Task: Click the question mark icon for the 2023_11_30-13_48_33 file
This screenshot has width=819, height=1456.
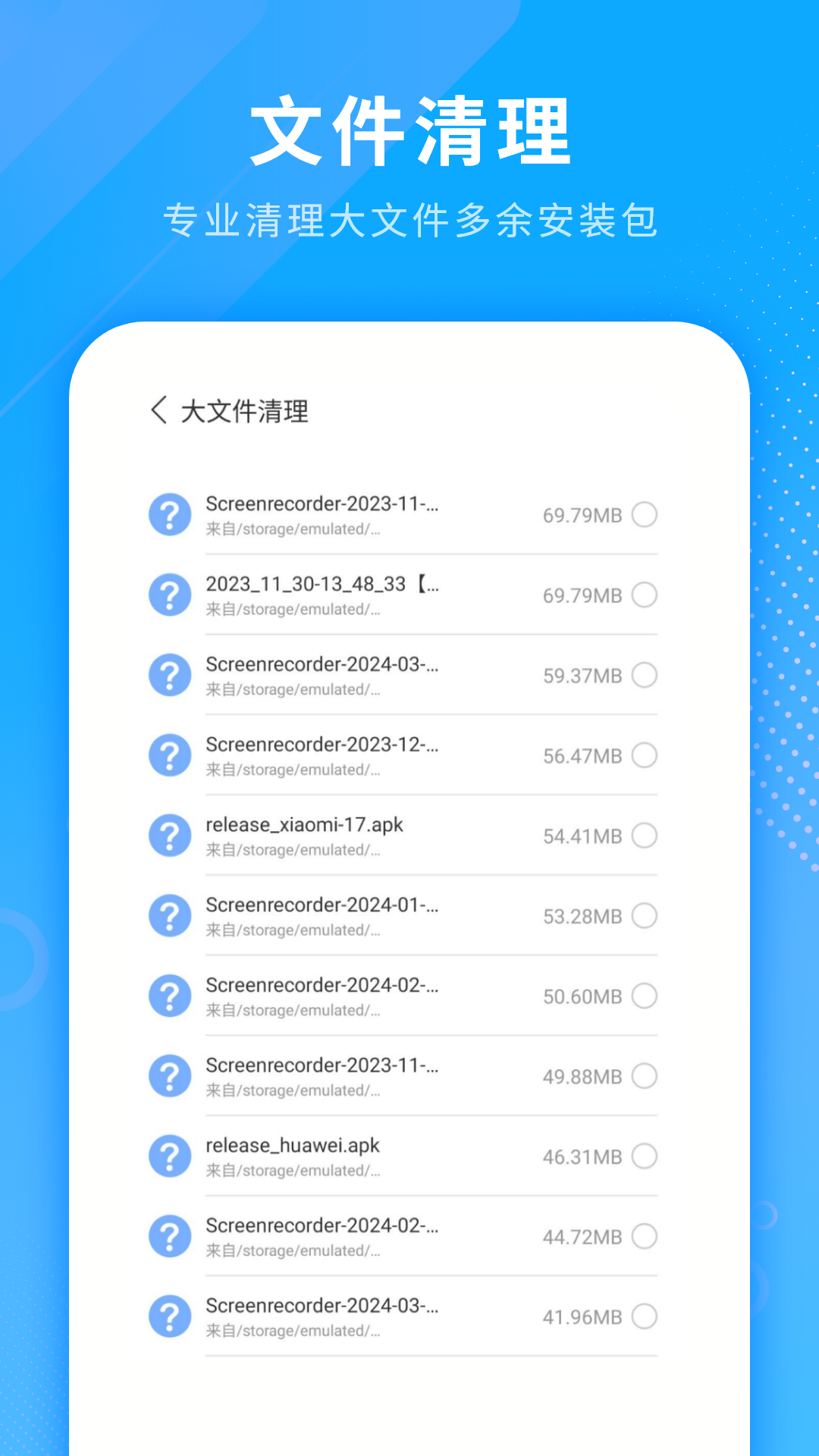Action: click(170, 595)
